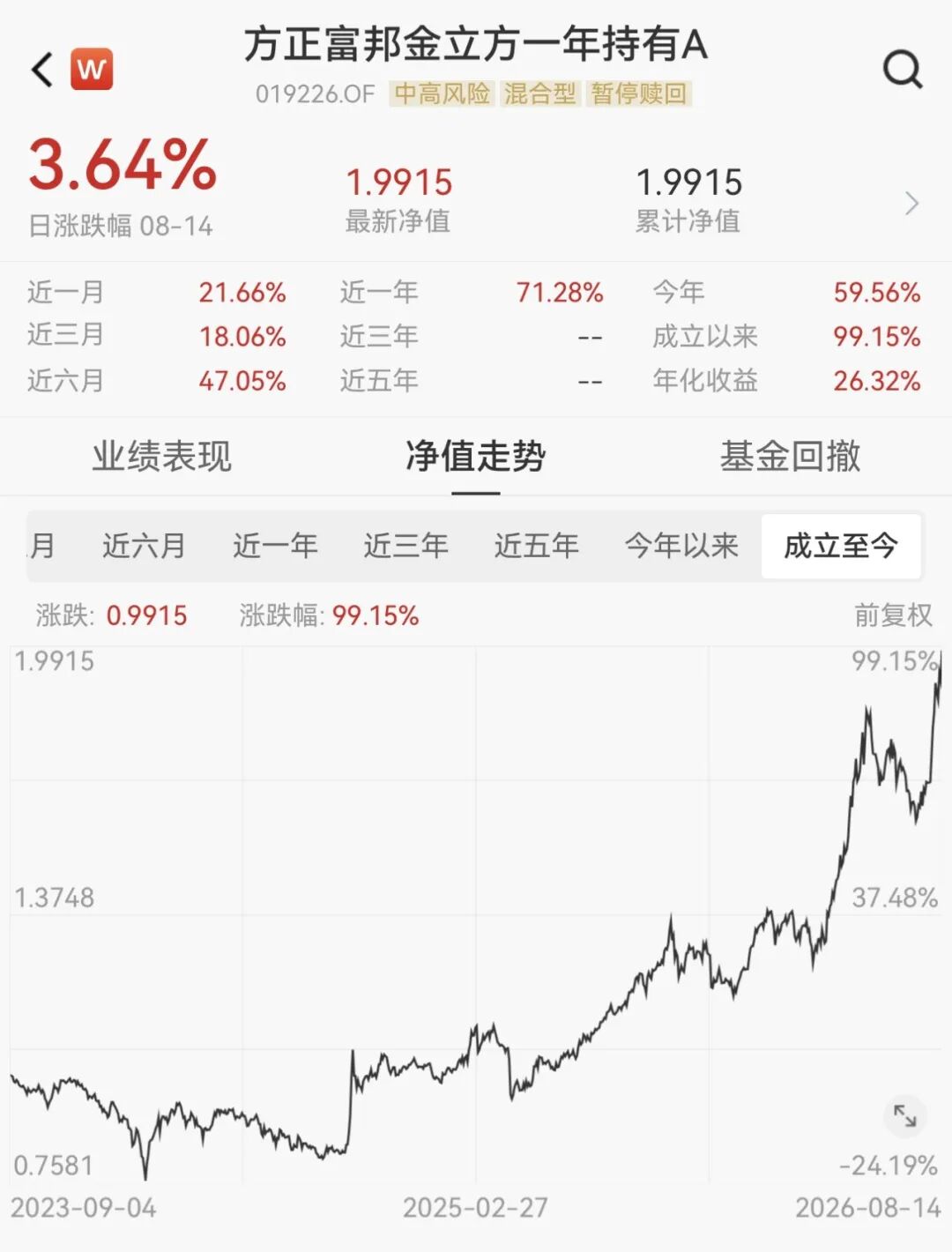
Task: Open net value details via right chevron
Action: (x=911, y=204)
